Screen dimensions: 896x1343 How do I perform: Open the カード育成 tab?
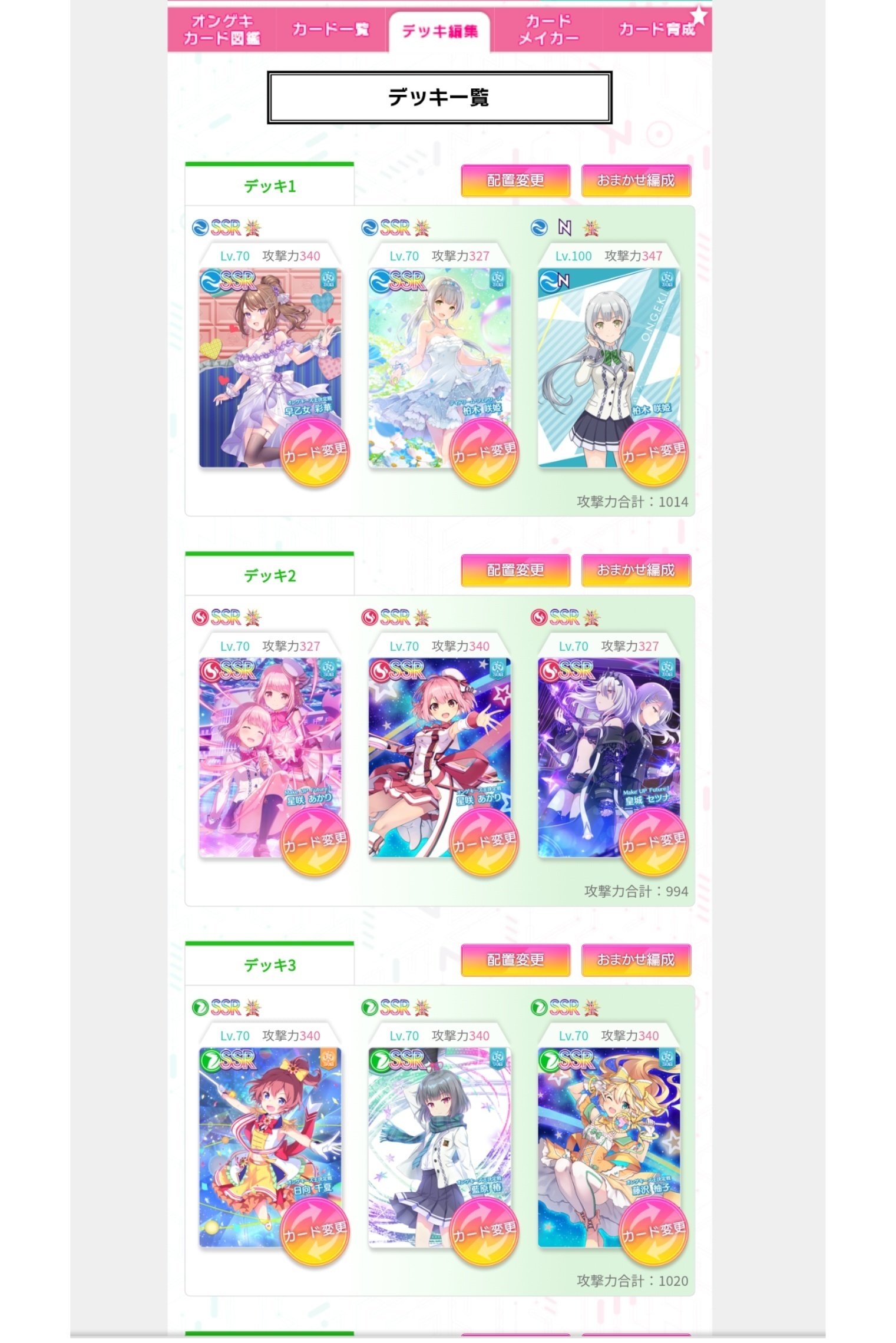(656, 30)
